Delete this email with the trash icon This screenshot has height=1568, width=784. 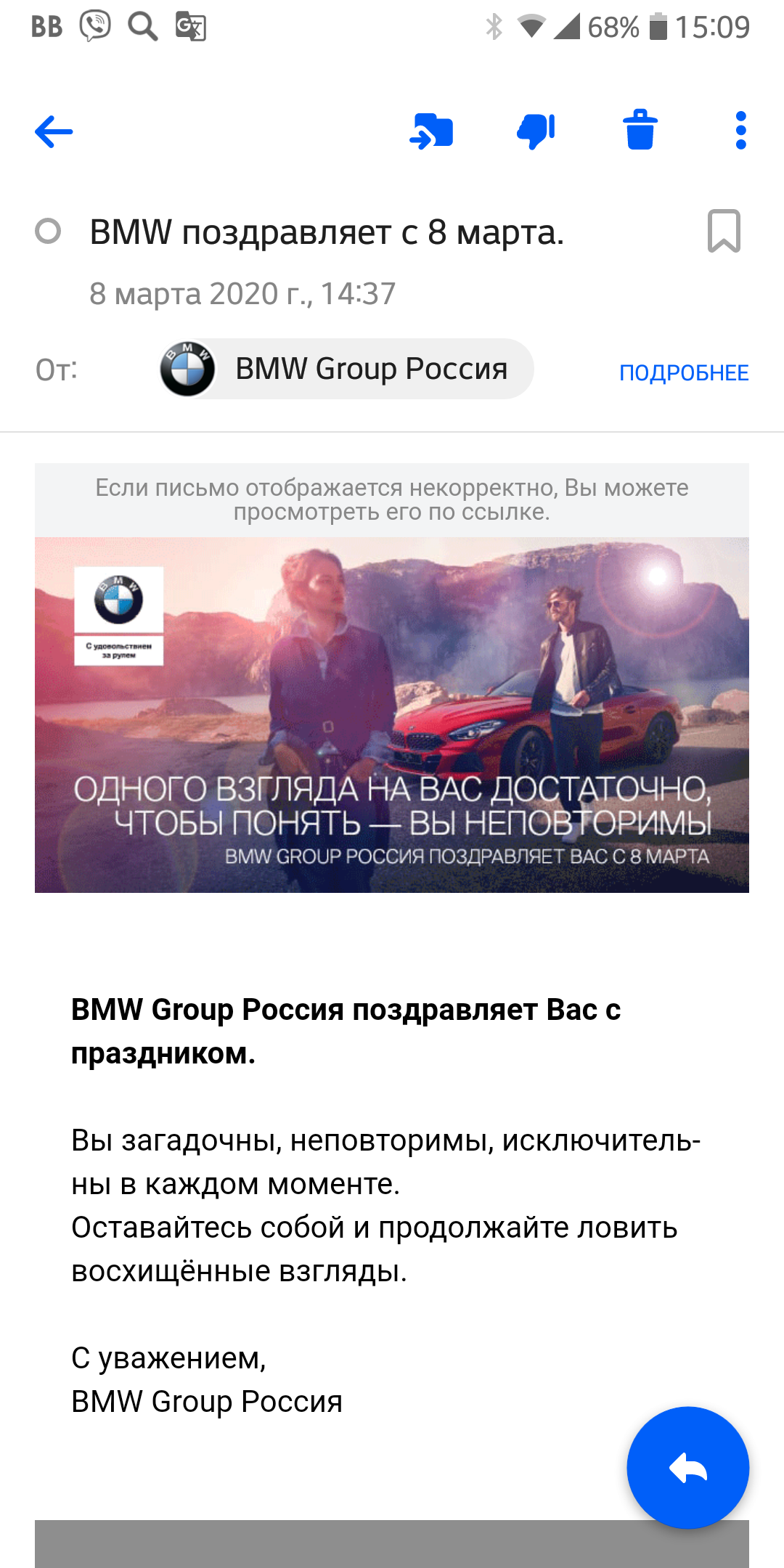[x=640, y=131]
